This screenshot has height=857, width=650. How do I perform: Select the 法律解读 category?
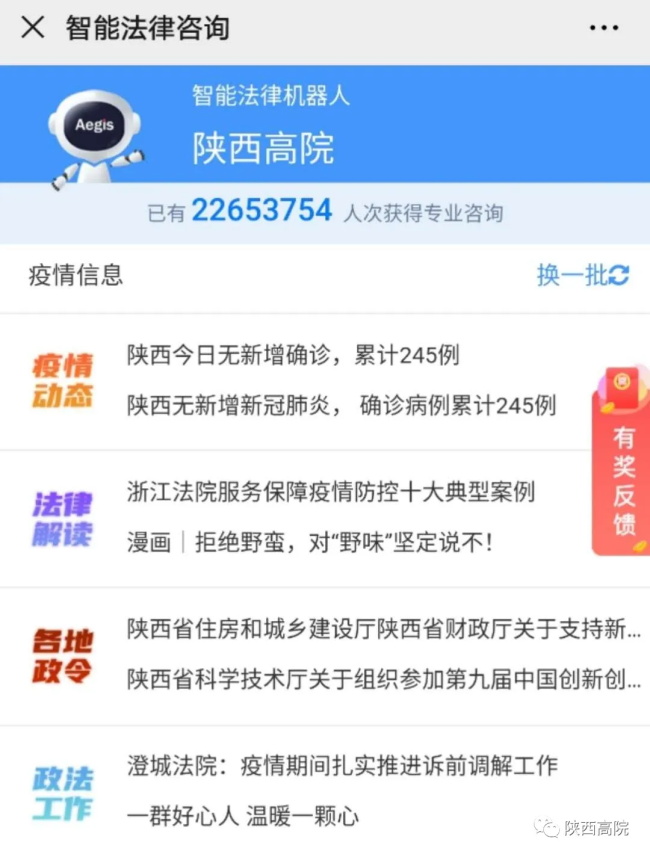click(62, 518)
